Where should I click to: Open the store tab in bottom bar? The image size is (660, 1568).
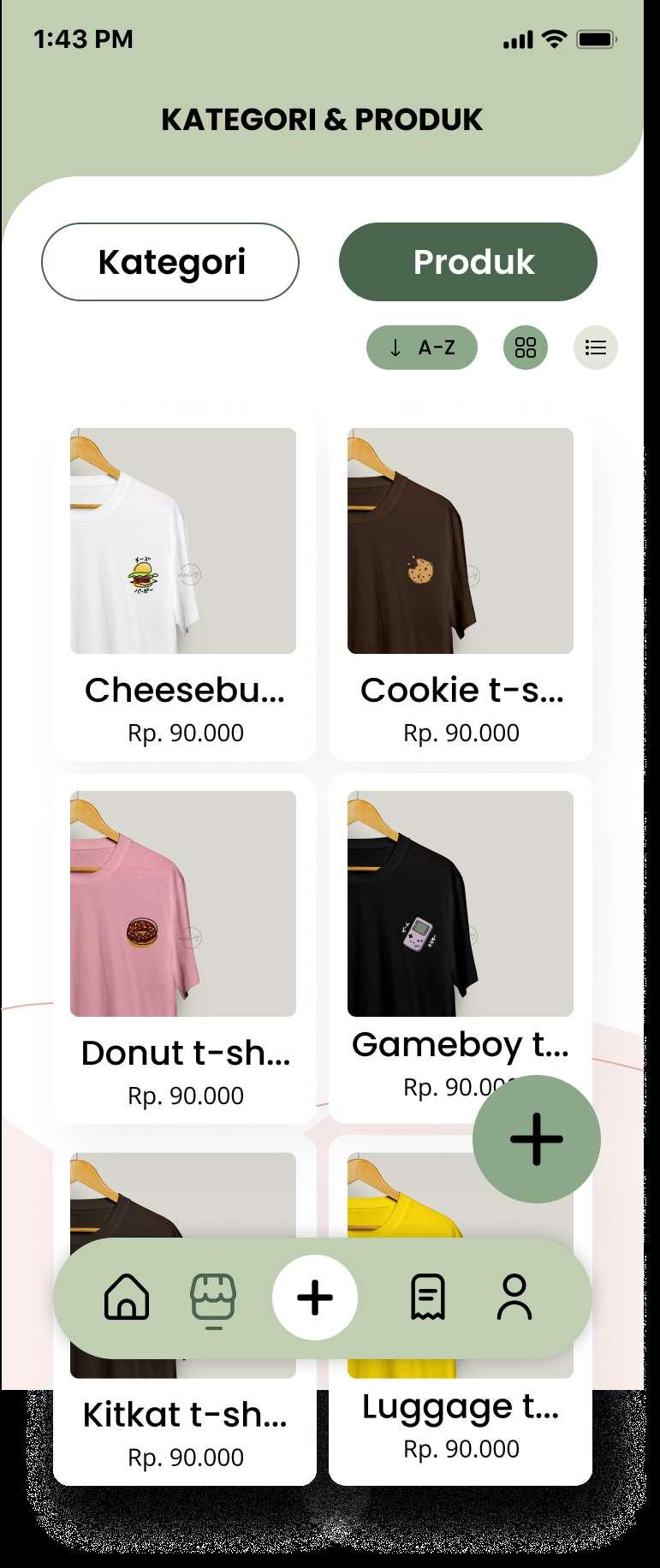tap(213, 1298)
